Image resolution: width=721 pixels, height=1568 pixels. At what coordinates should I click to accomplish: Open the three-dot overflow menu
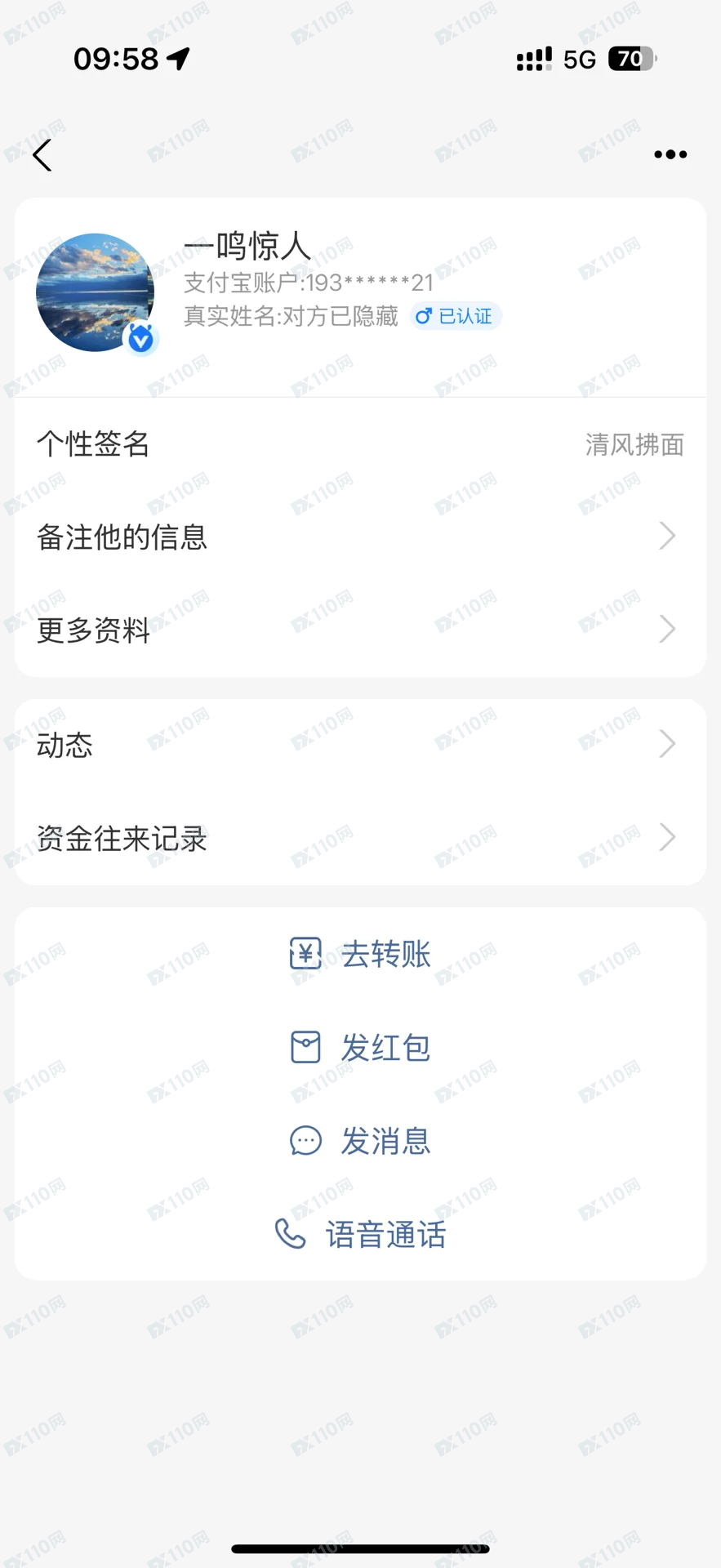[670, 154]
